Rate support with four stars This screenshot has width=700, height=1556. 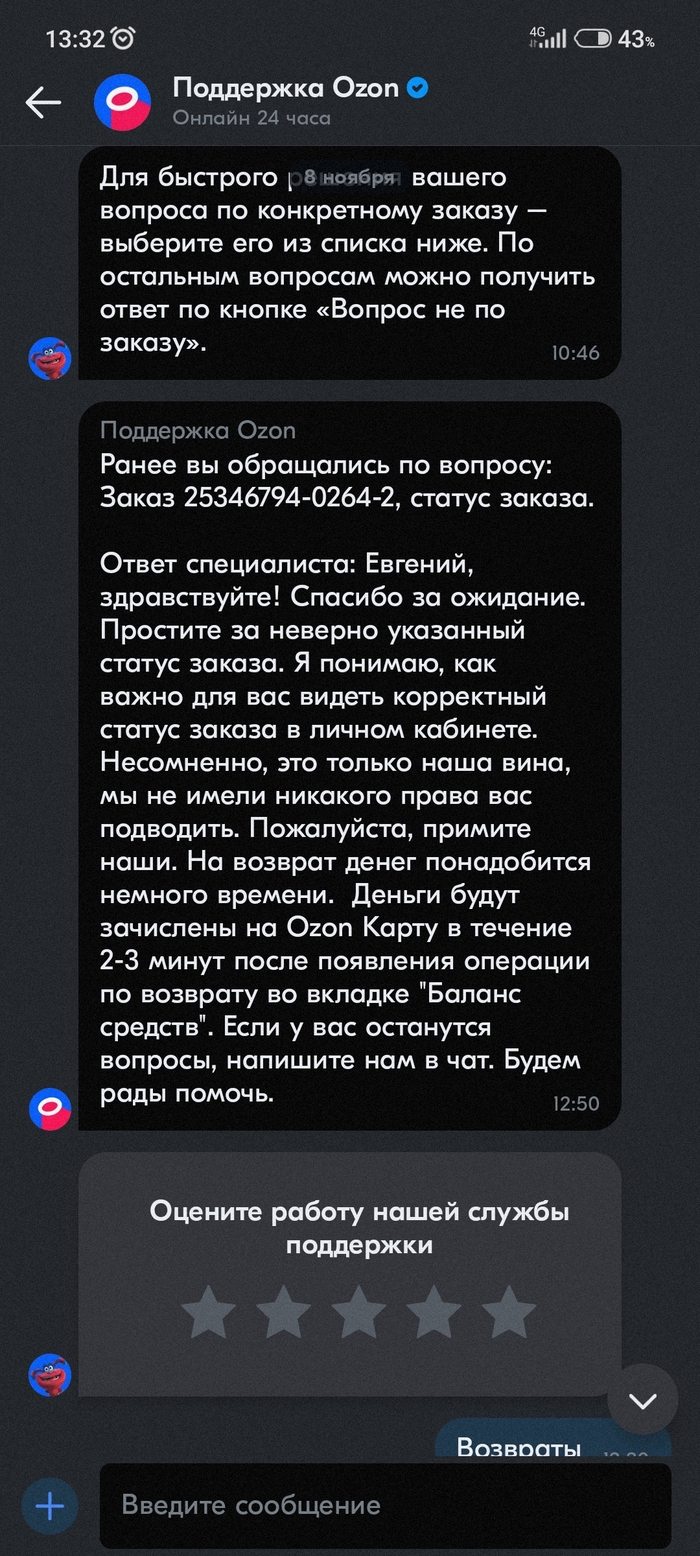434,1312
